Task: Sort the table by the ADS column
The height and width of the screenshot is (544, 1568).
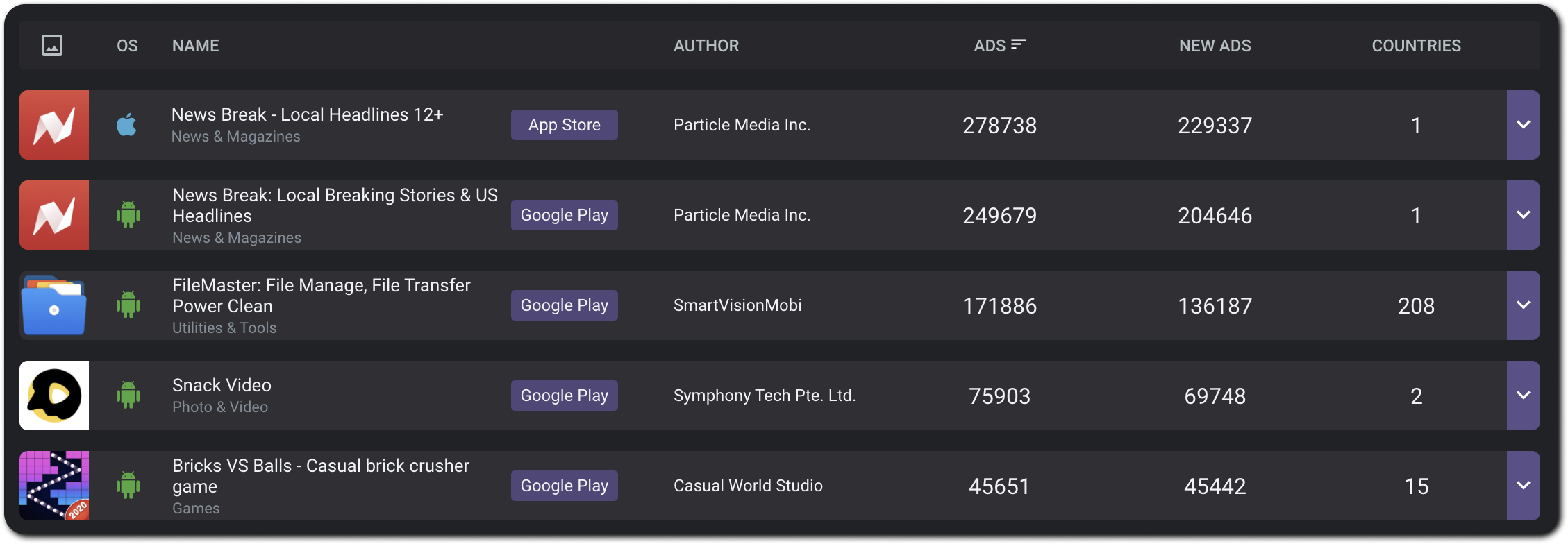Action: 999,46
